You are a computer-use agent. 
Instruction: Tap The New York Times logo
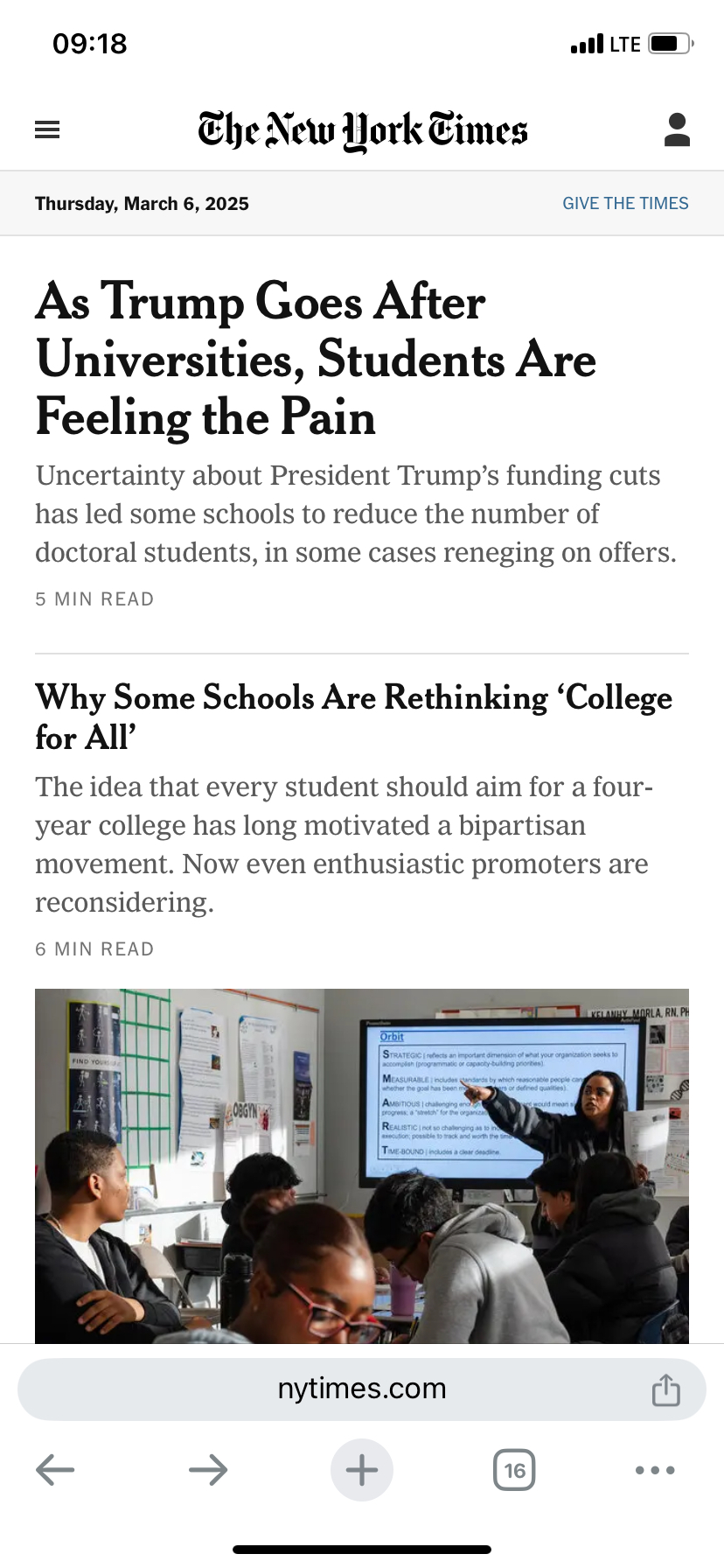(362, 130)
